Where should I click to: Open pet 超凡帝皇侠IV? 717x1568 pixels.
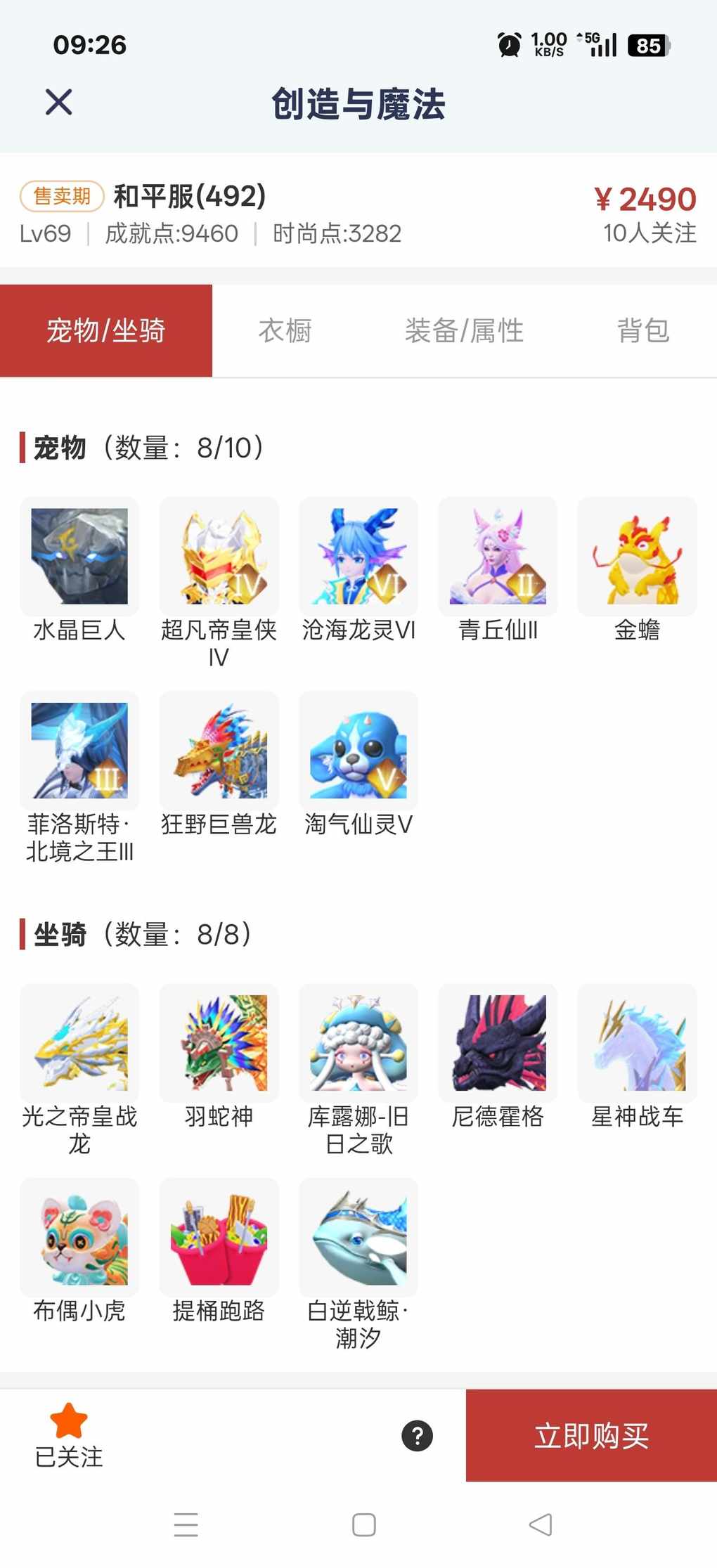[x=219, y=557]
